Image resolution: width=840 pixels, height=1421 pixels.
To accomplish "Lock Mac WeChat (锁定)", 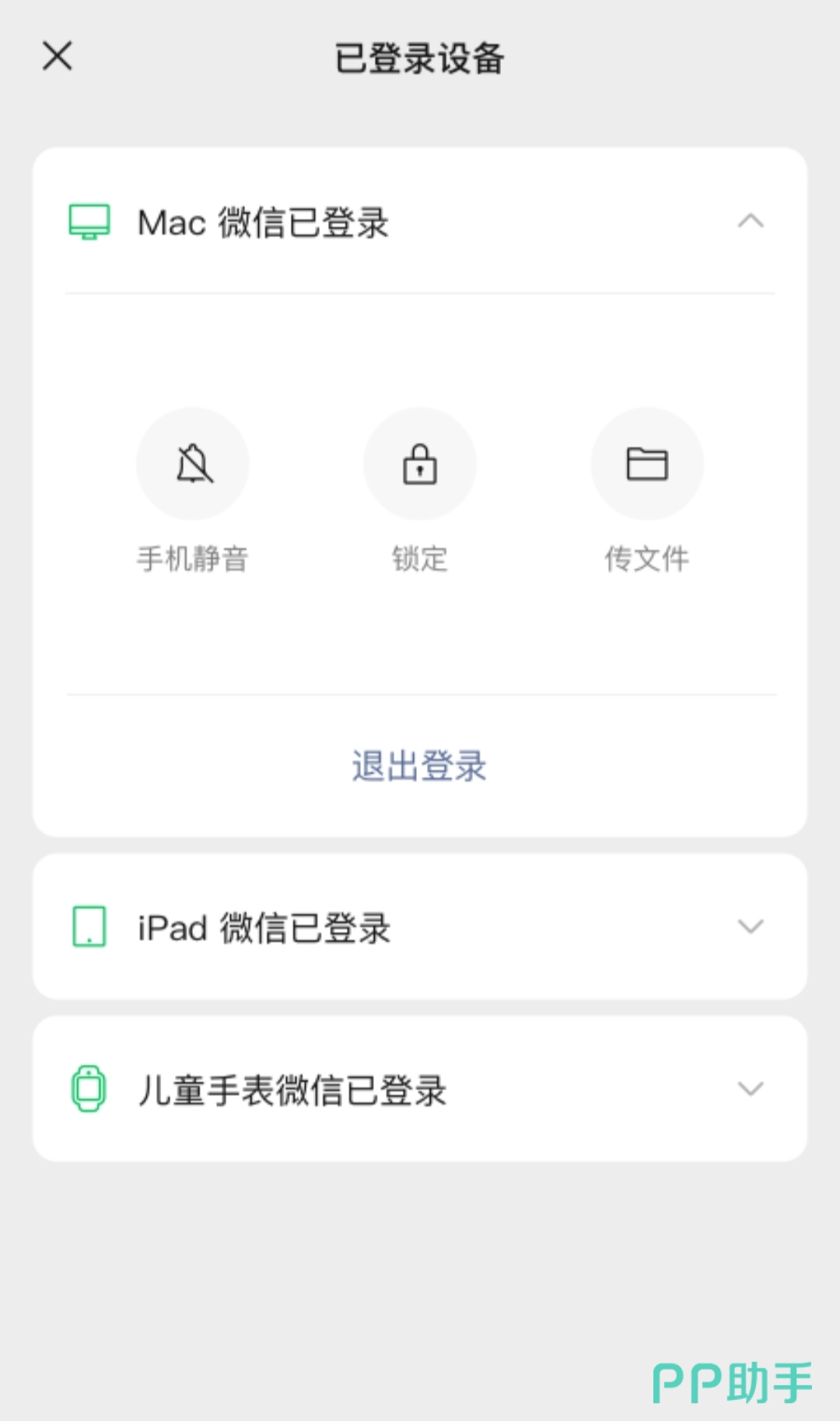I will [420, 464].
